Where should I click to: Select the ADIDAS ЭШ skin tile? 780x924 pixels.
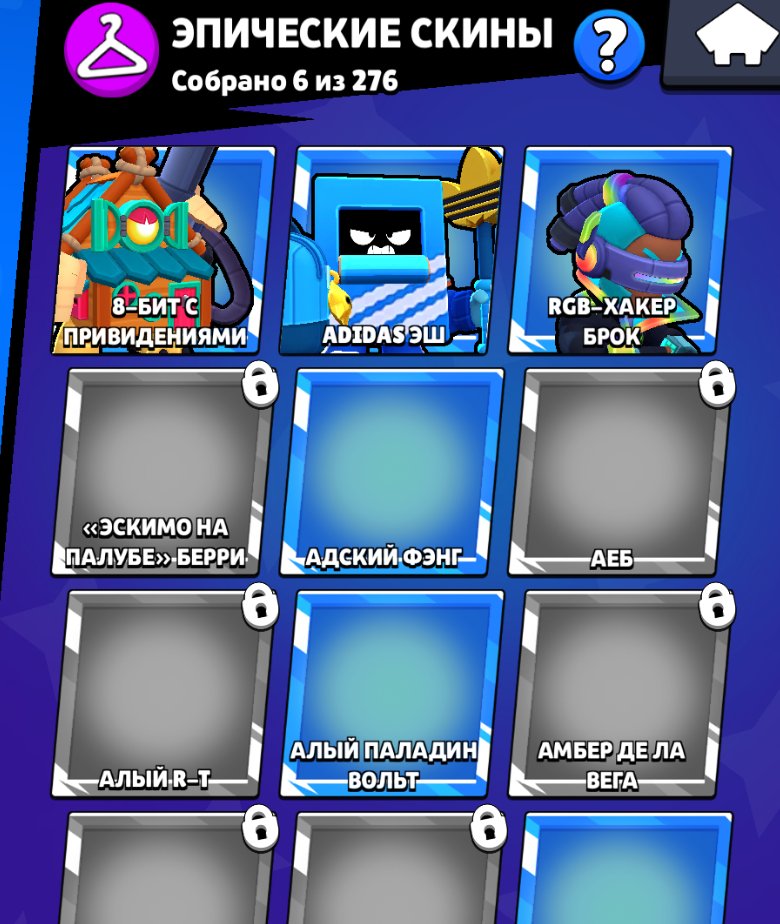[392, 250]
